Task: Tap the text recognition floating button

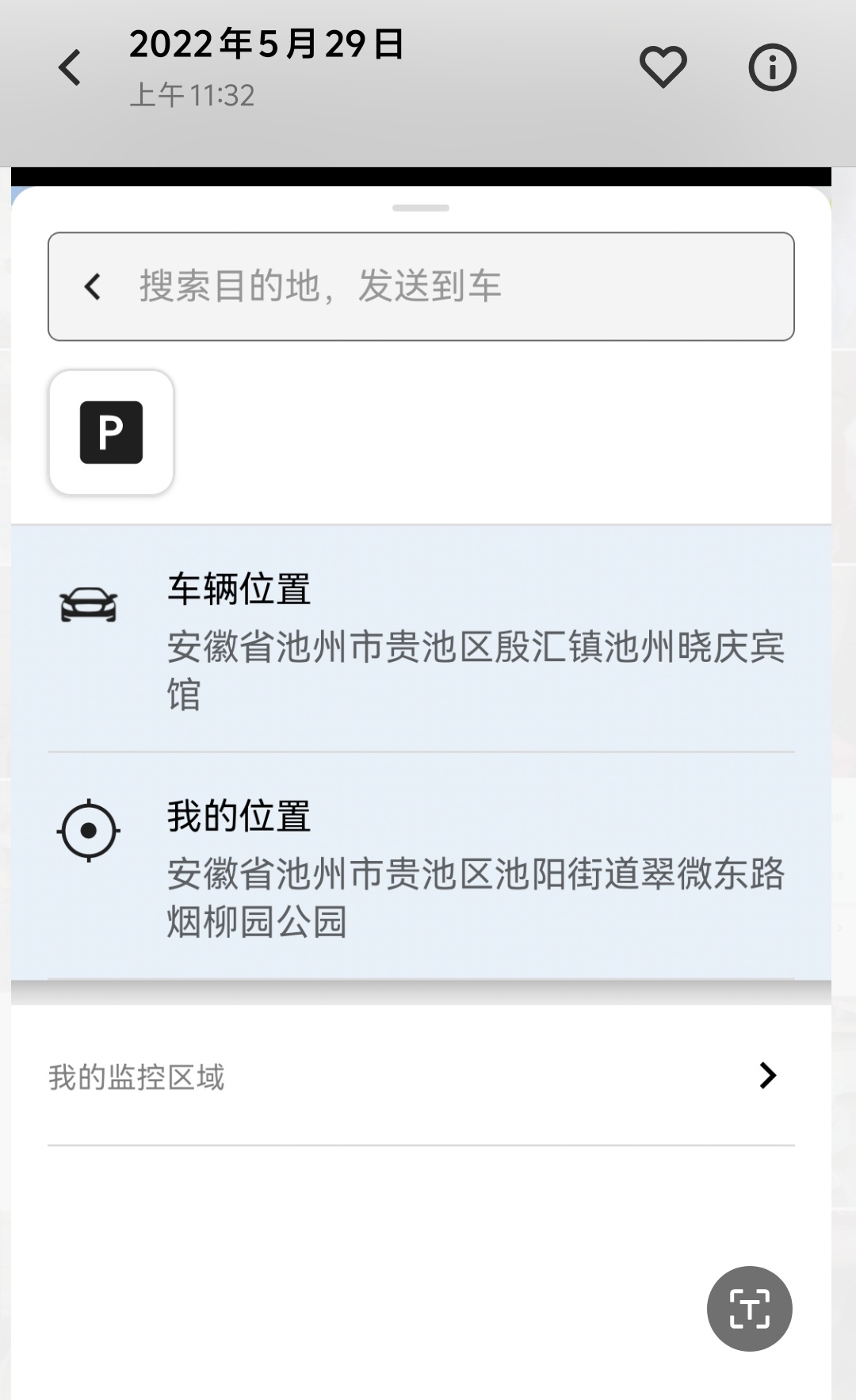Action: 749,1308
